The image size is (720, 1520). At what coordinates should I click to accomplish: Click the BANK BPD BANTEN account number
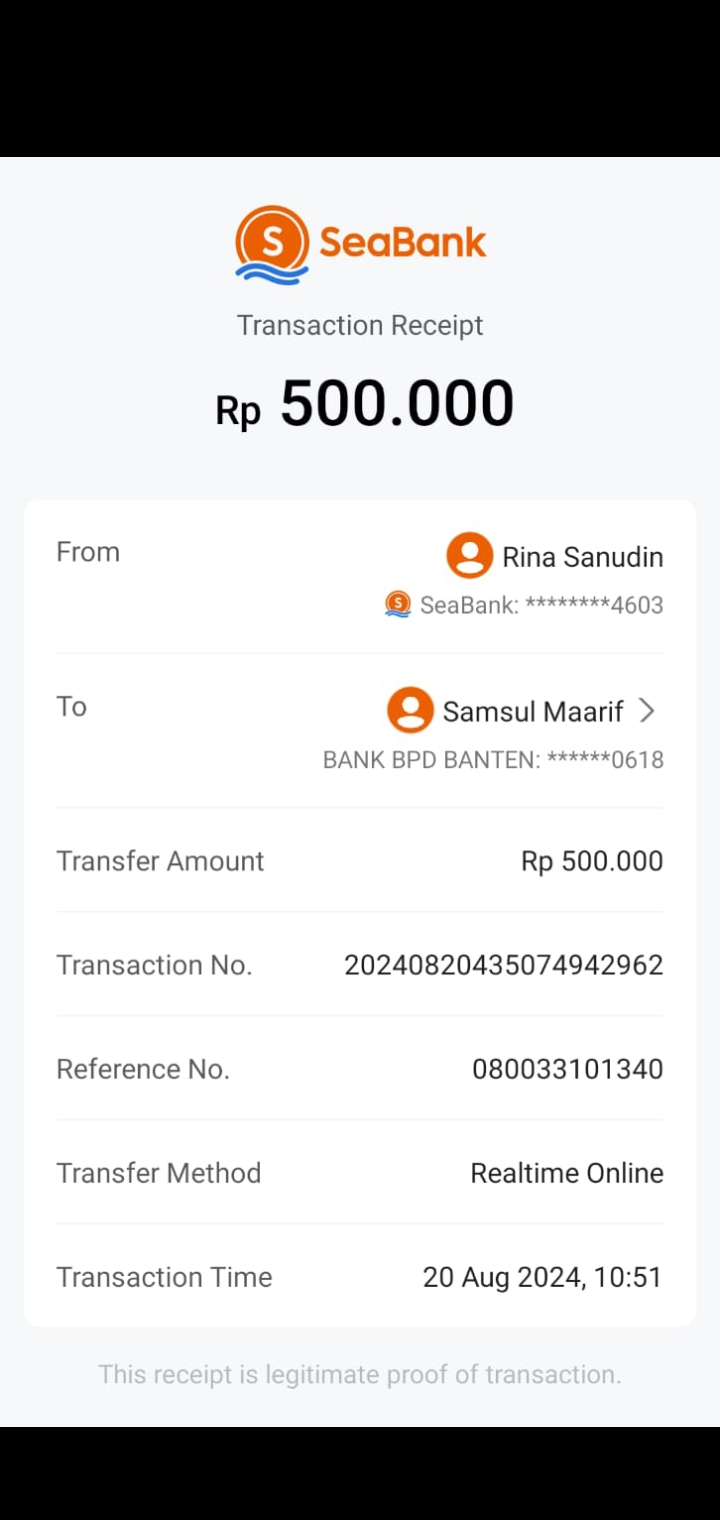tap(491, 760)
